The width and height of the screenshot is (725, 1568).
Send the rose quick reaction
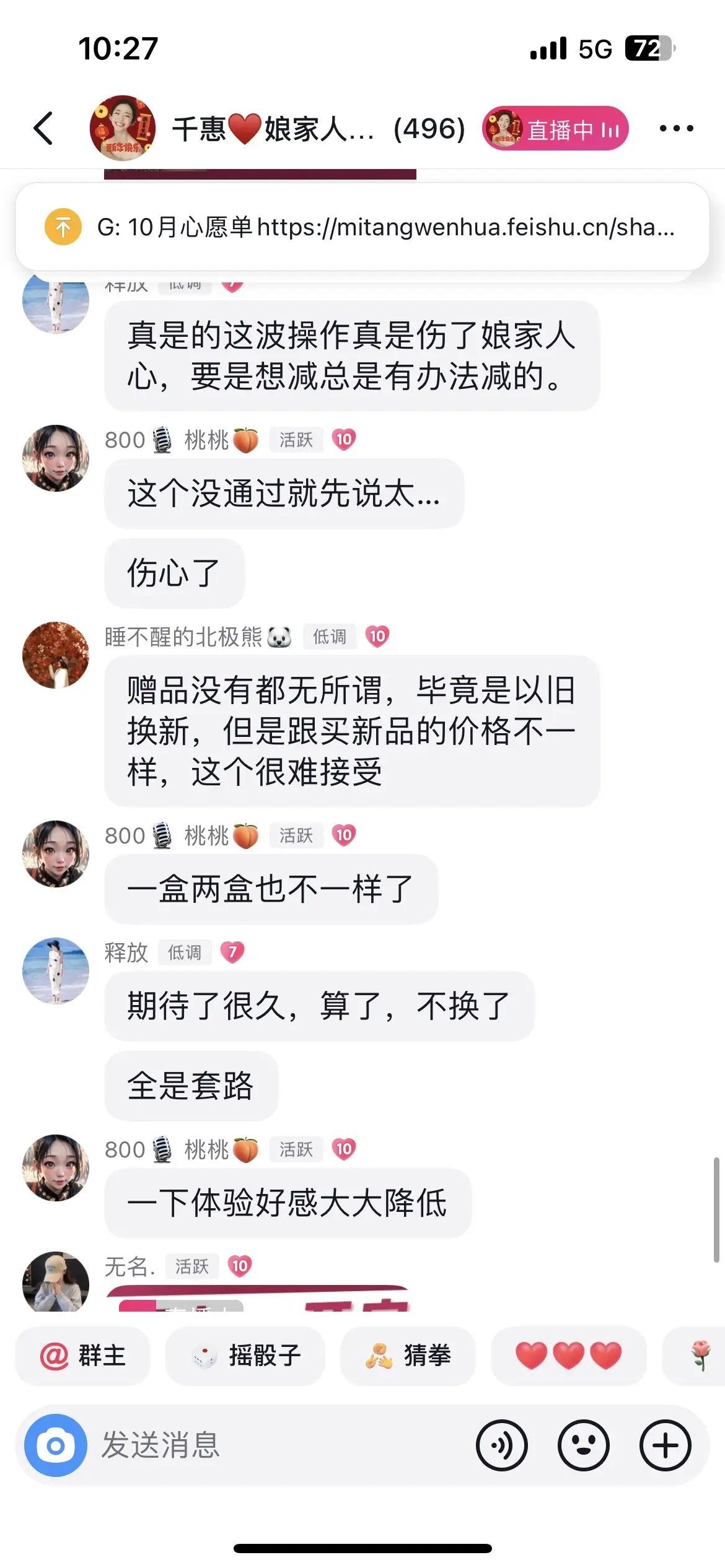coord(701,1356)
